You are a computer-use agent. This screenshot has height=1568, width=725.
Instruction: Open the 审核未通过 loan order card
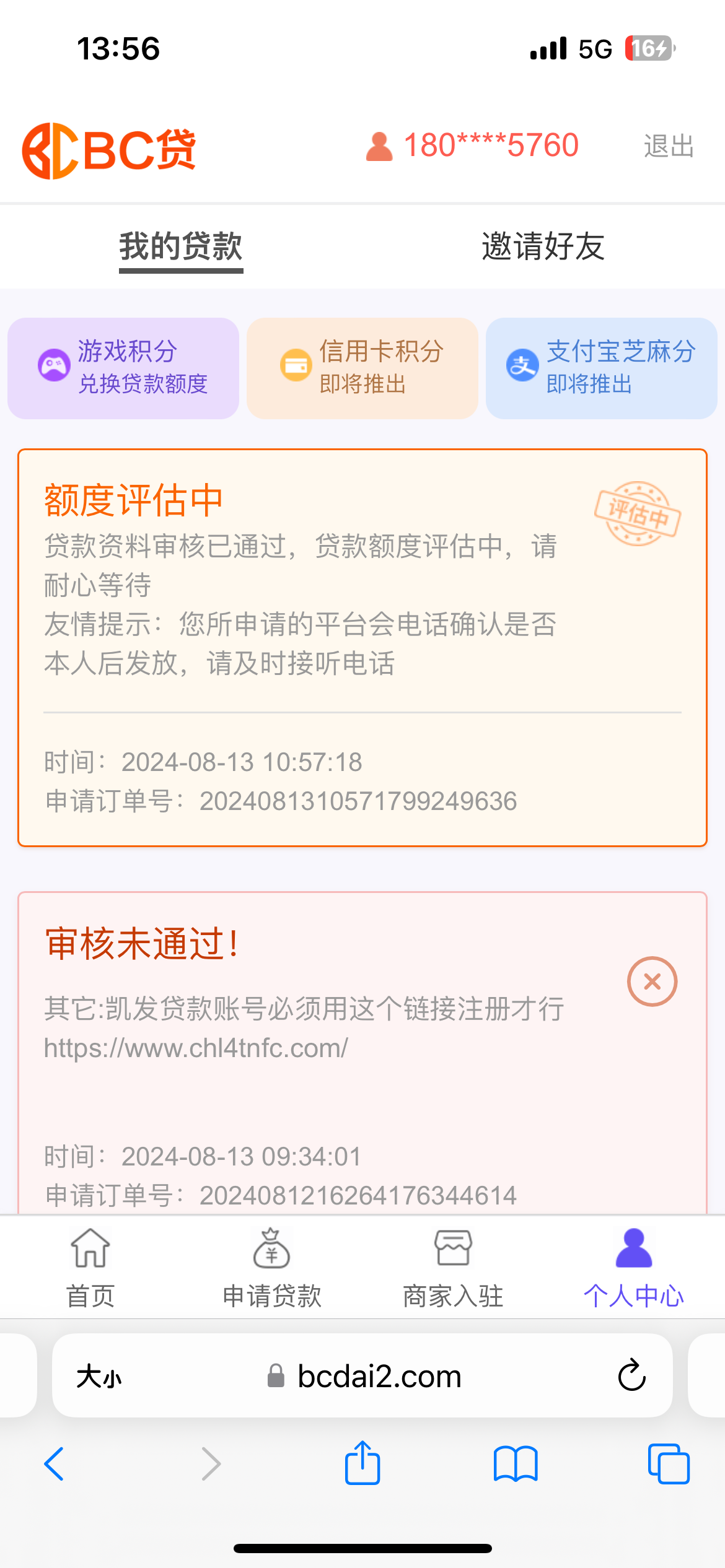(x=362, y=1053)
